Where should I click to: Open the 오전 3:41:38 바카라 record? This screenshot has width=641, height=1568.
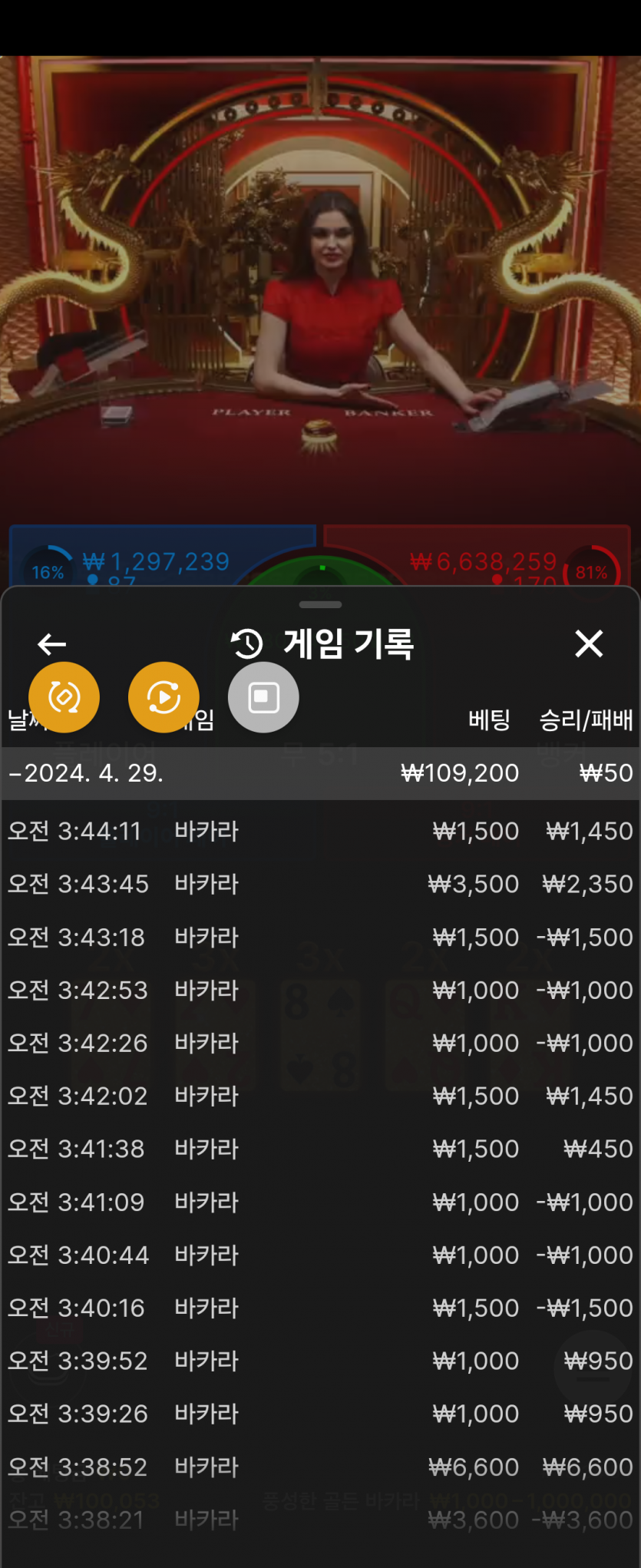pyautogui.click(x=320, y=1150)
